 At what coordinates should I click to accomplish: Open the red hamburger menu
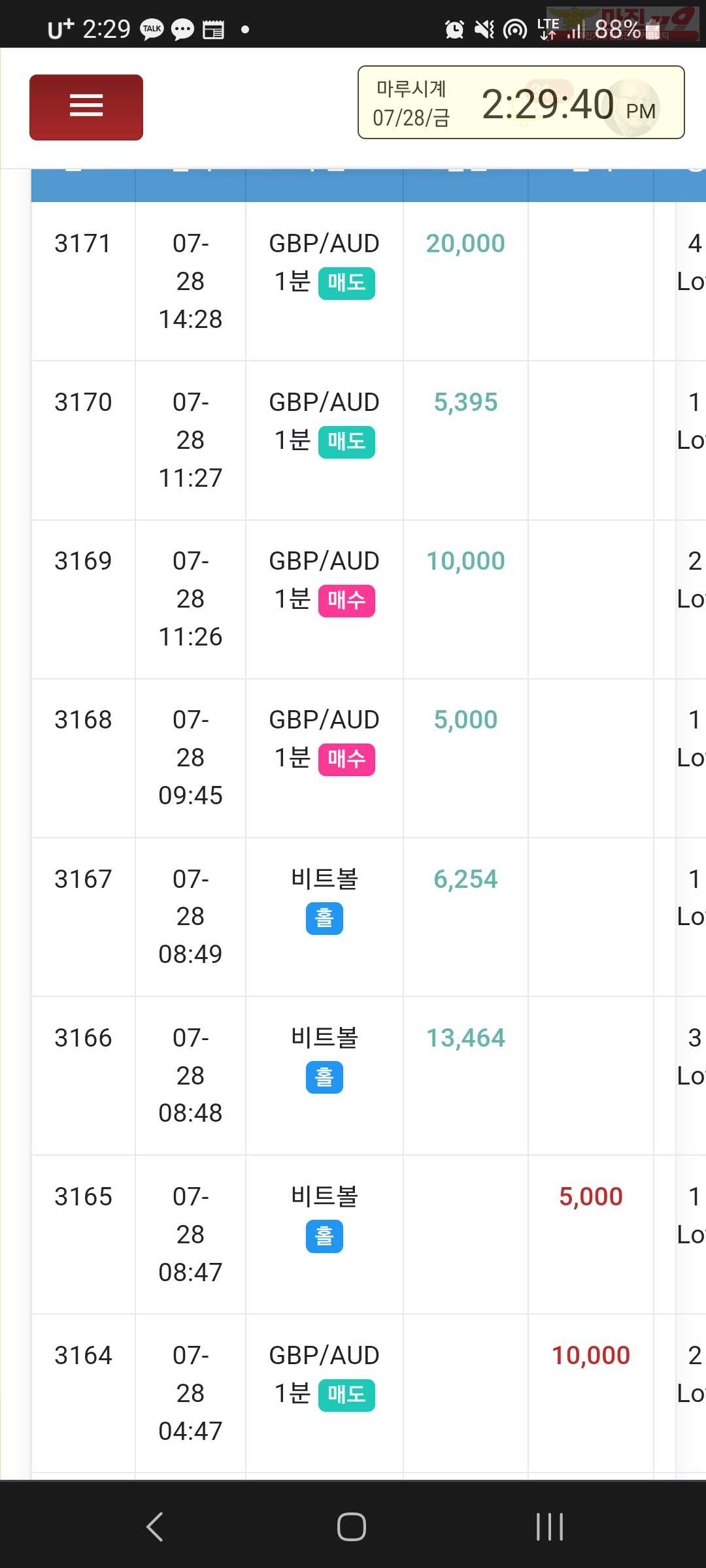pos(86,107)
